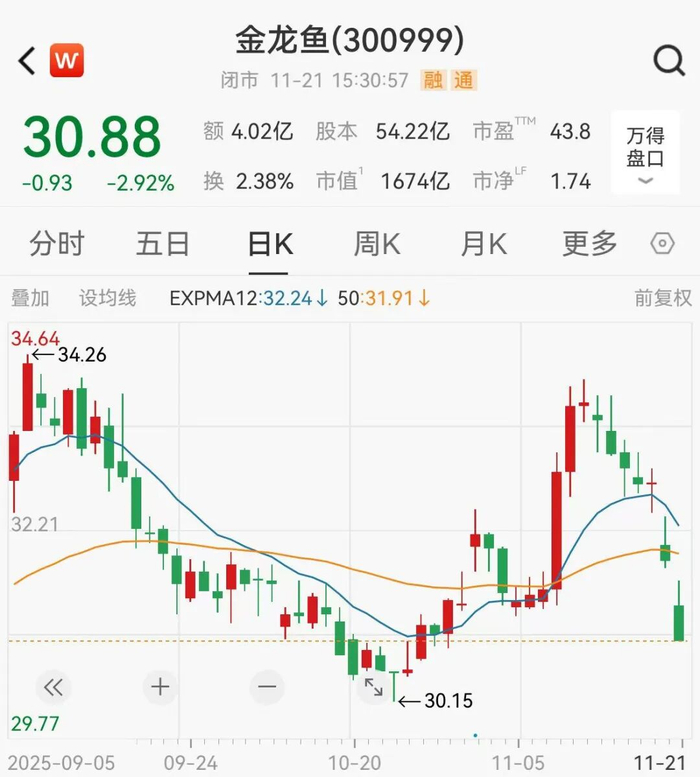This screenshot has width=700, height=777.
Task: Expand the chart to full screen
Action: [x=373, y=686]
